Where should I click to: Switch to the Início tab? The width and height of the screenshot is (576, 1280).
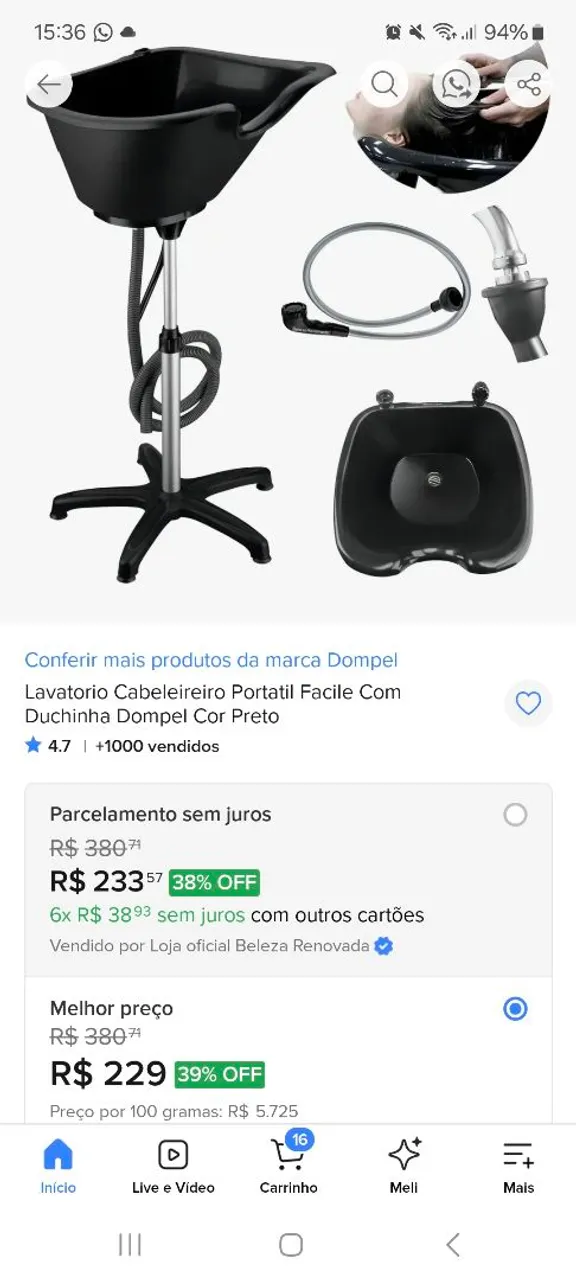58,1167
